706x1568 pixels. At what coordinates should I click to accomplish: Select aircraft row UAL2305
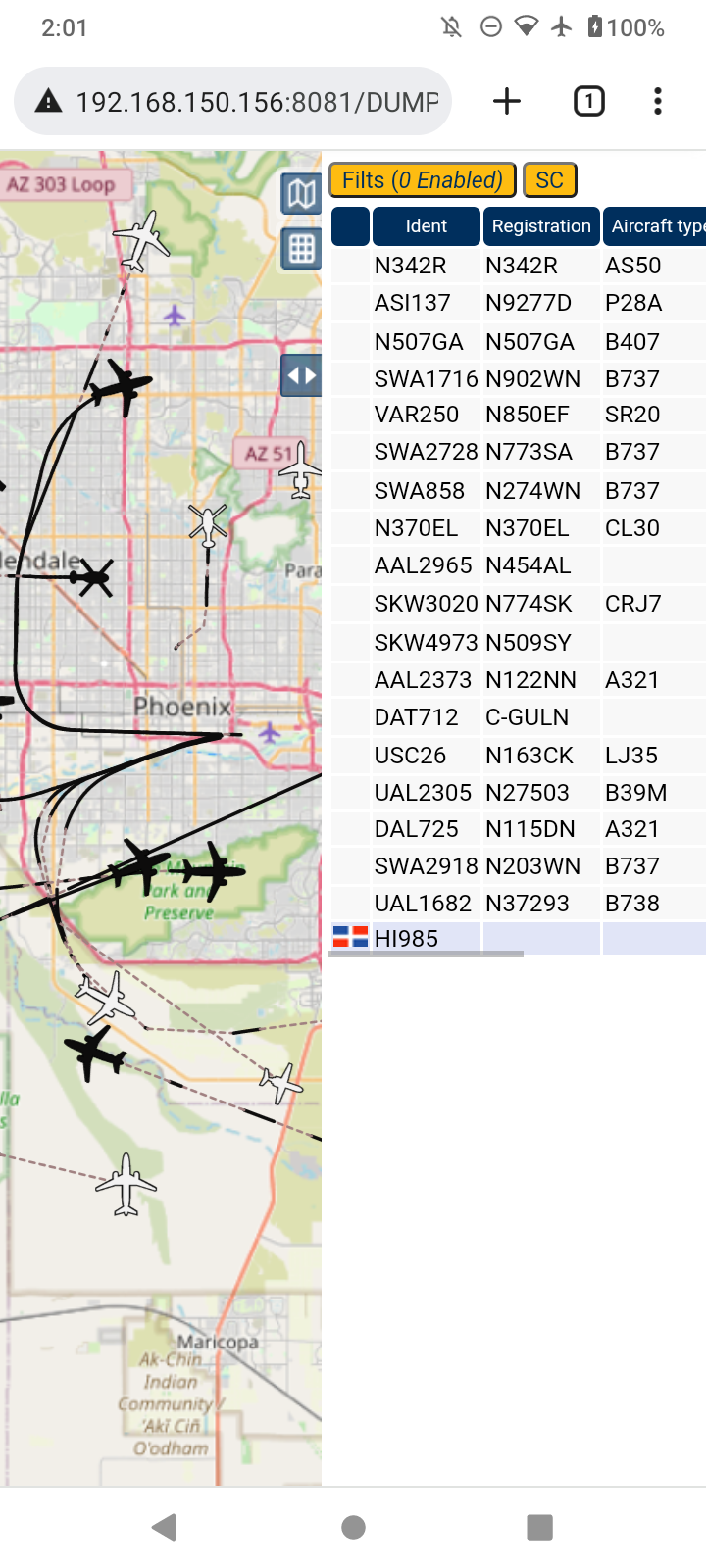[519, 792]
